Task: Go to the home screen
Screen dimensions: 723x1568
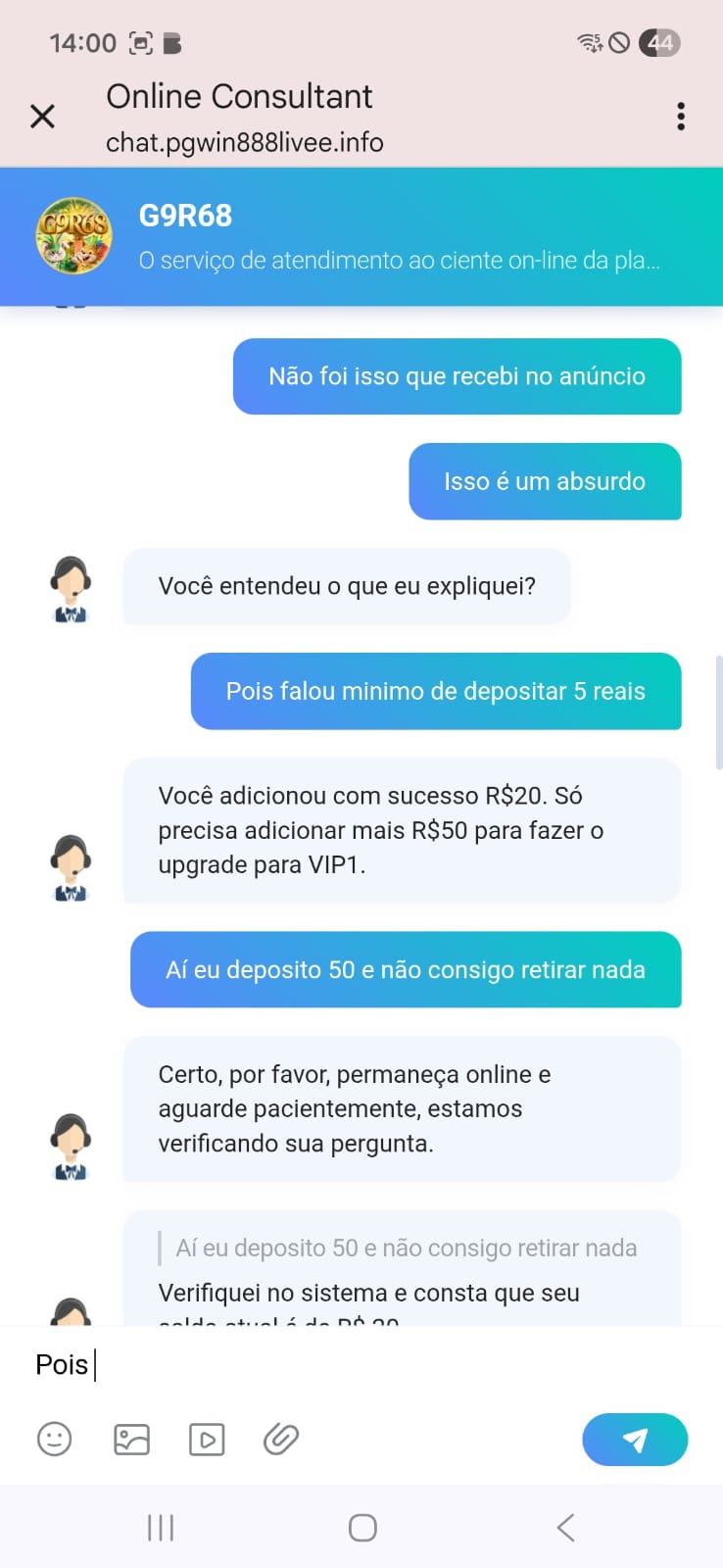Action: point(362,1527)
